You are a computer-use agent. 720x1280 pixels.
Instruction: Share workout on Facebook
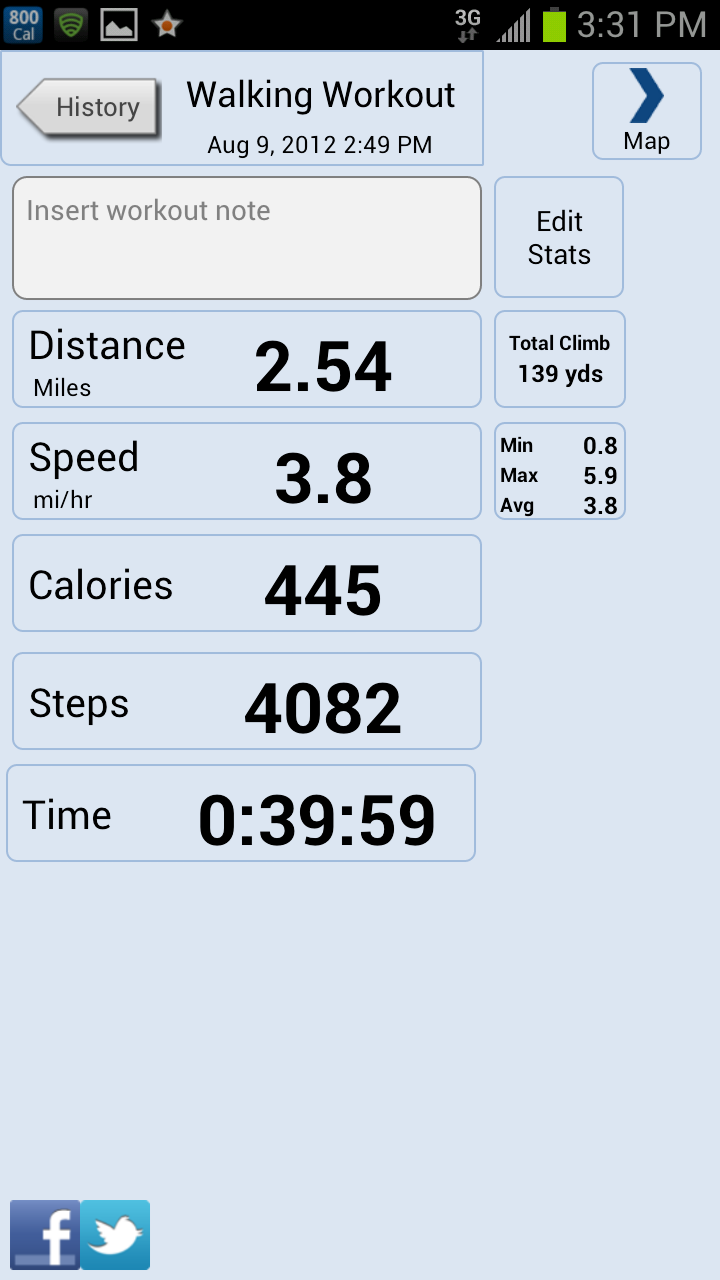point(45,1235)
